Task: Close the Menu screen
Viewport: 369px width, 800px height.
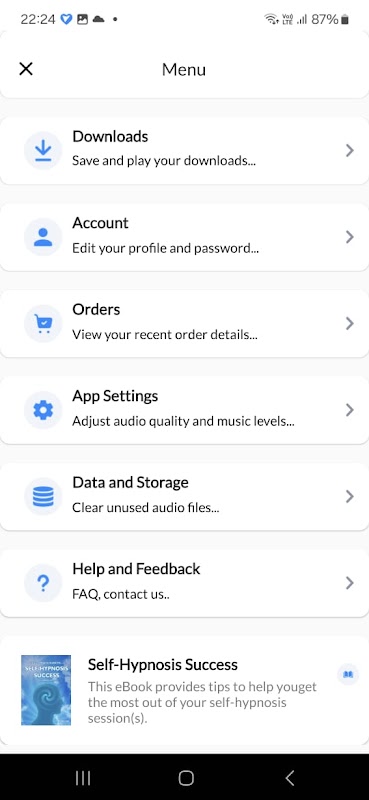Action: (26, 69)
